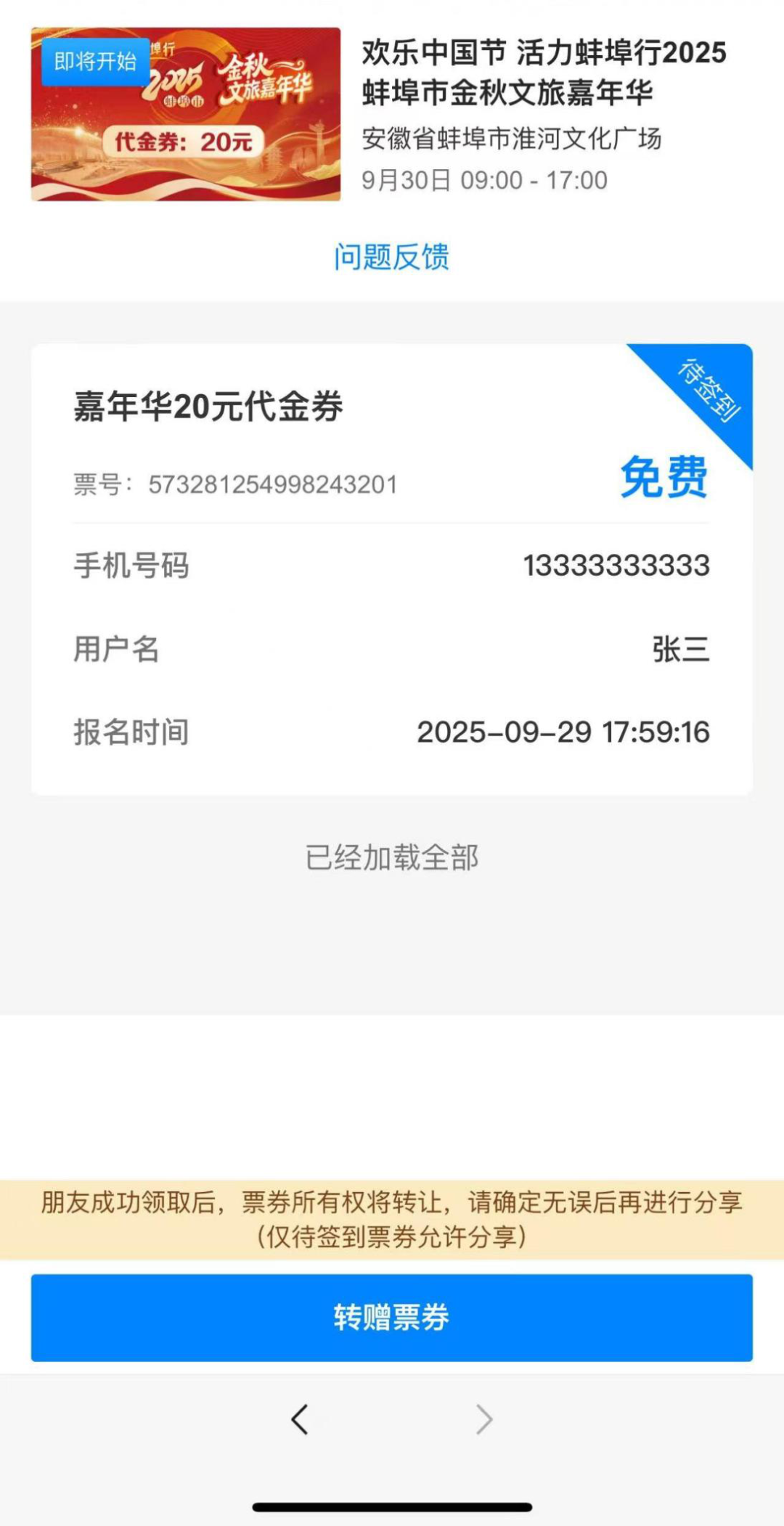Go back with the browser back arrow
784x1526 pixels.
pyautogui.click(x=300, y=1419)
